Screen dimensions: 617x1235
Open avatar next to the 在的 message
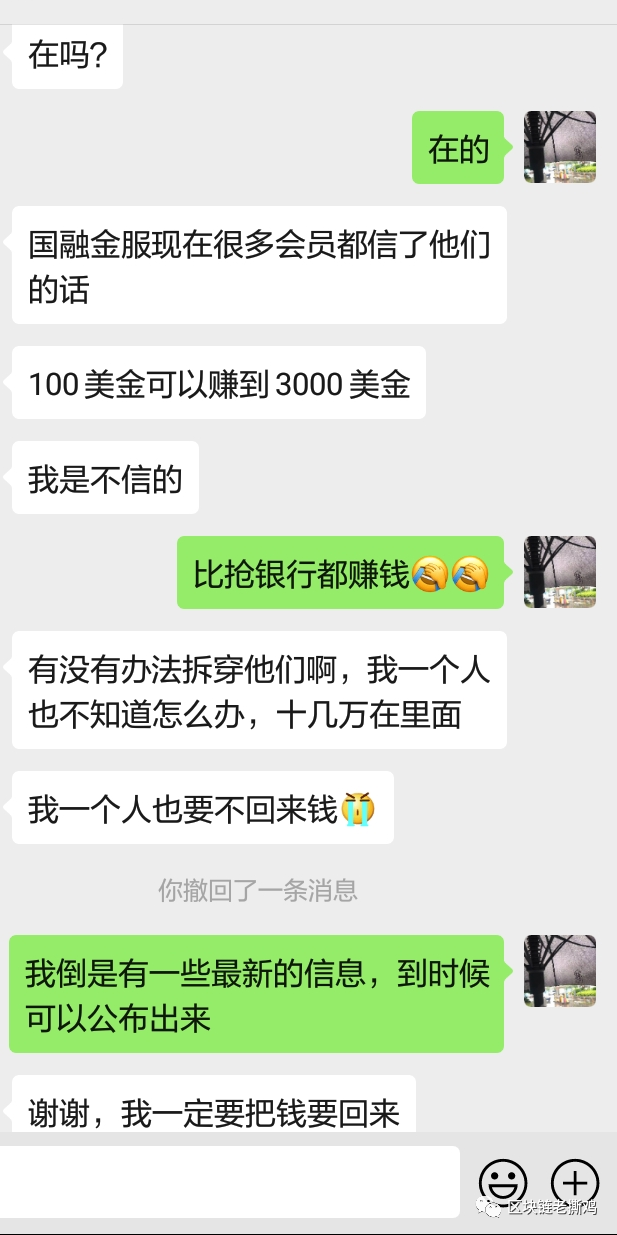coord(560,147)
